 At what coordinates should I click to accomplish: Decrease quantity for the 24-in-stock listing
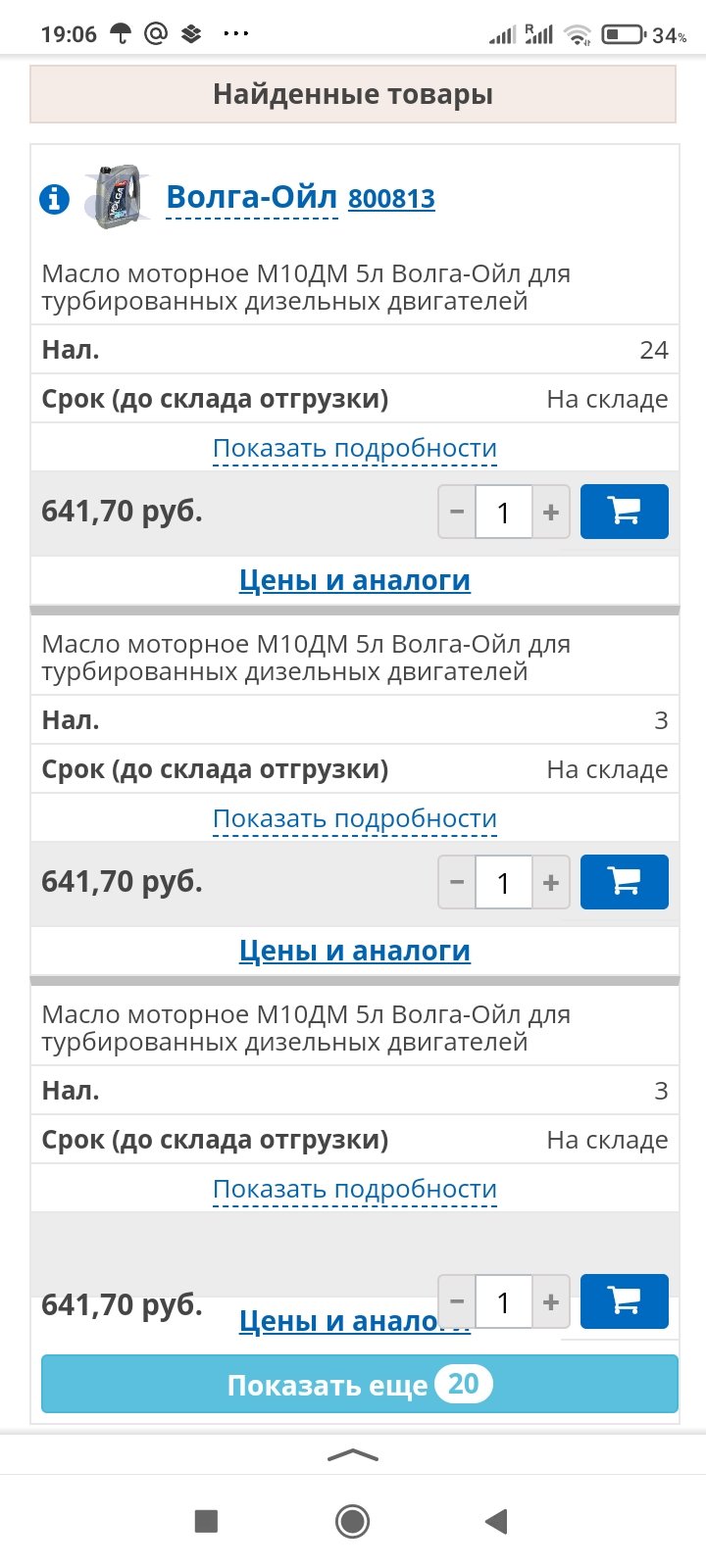pyautogui.click(x=457, y=512)
